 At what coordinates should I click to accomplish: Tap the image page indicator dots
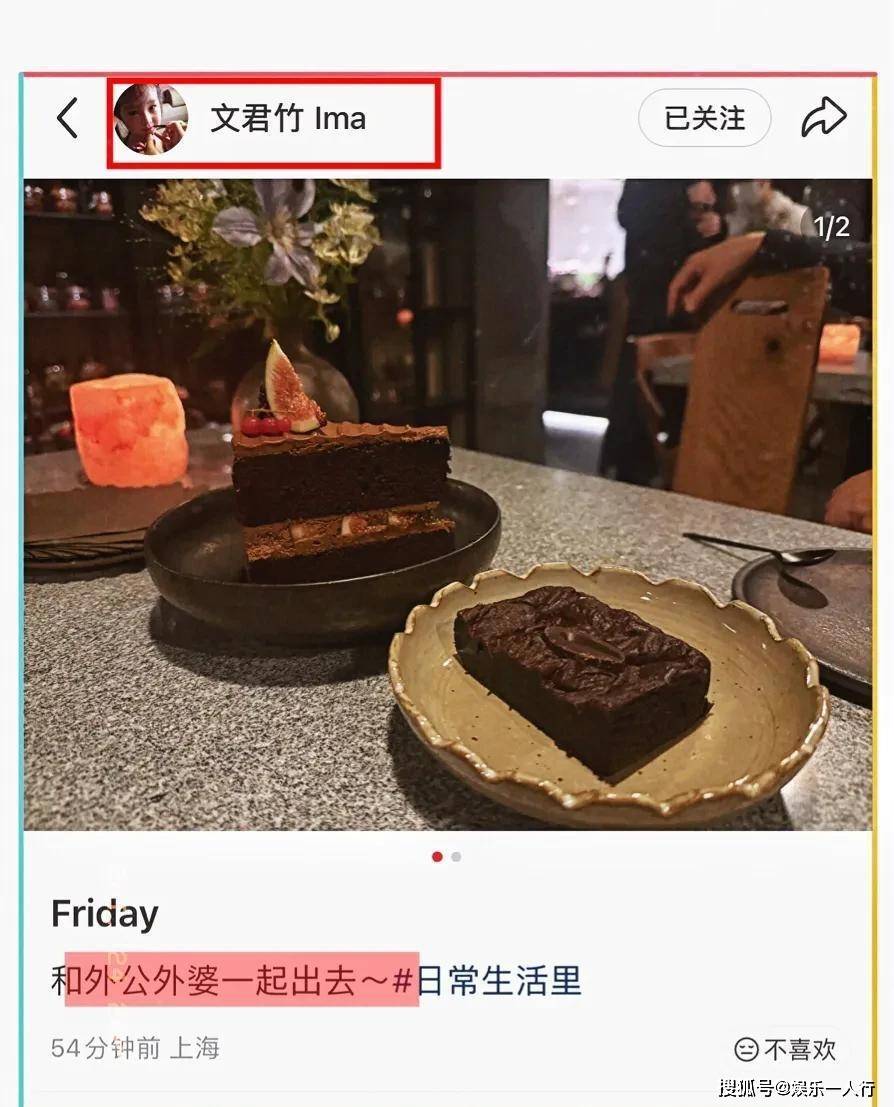pyautogui.click(x=446, y=857)
